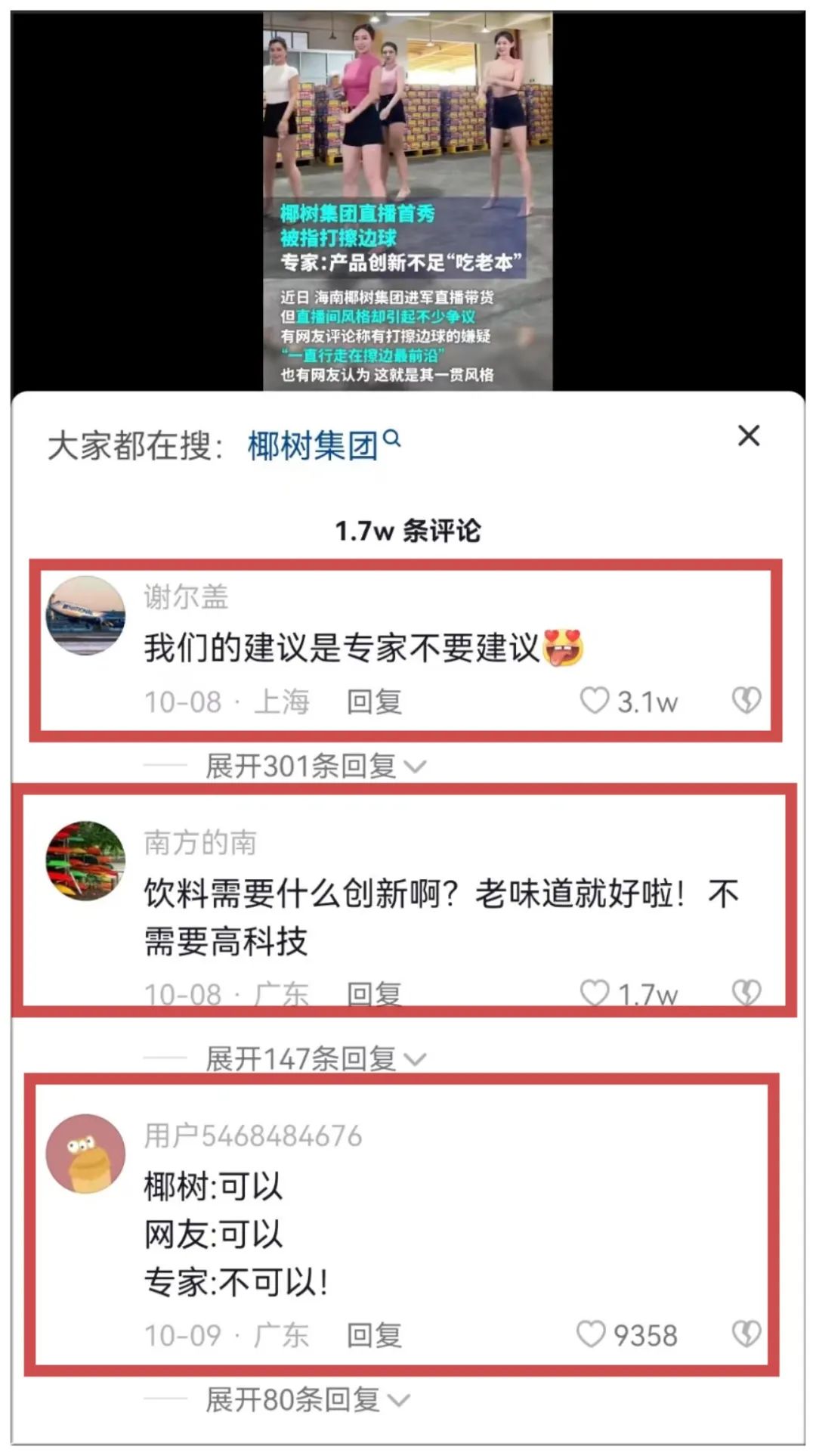The width and height of the screenshot is (816, 1456).
Task: Close the comments panel
Action: 748,435
